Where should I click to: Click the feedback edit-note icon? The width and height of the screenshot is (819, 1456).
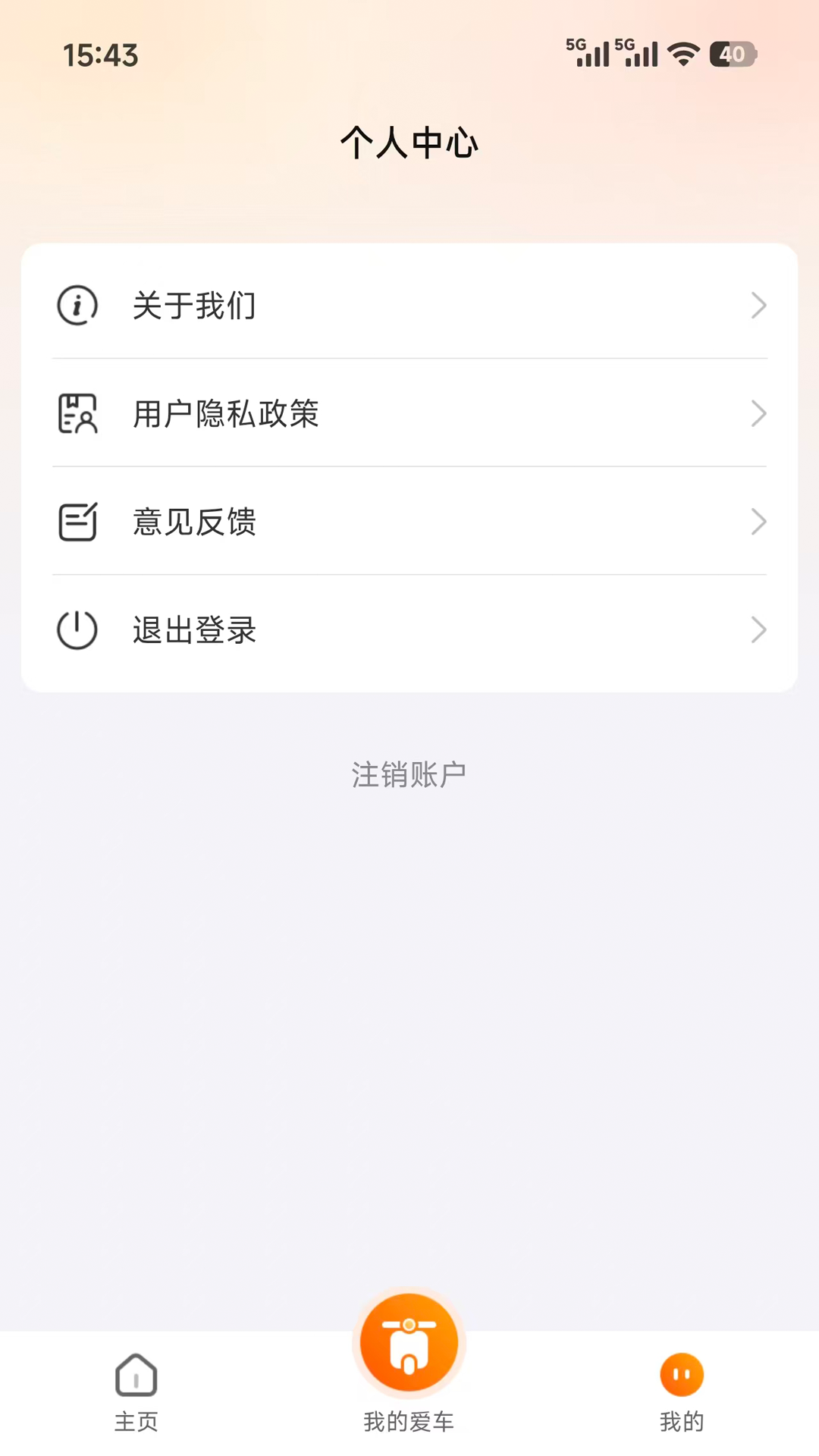(76, 521)
